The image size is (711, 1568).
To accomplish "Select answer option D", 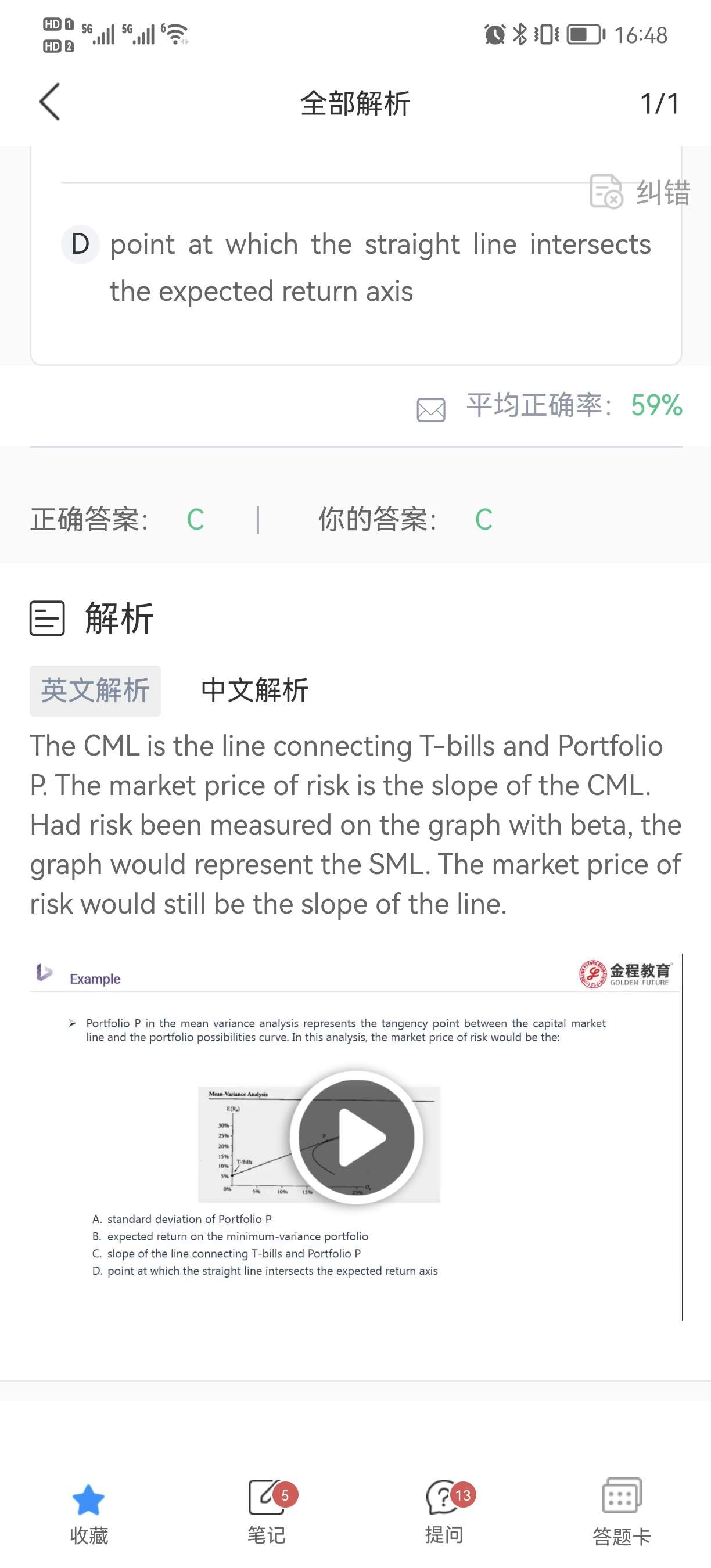I will click(80, 244).
